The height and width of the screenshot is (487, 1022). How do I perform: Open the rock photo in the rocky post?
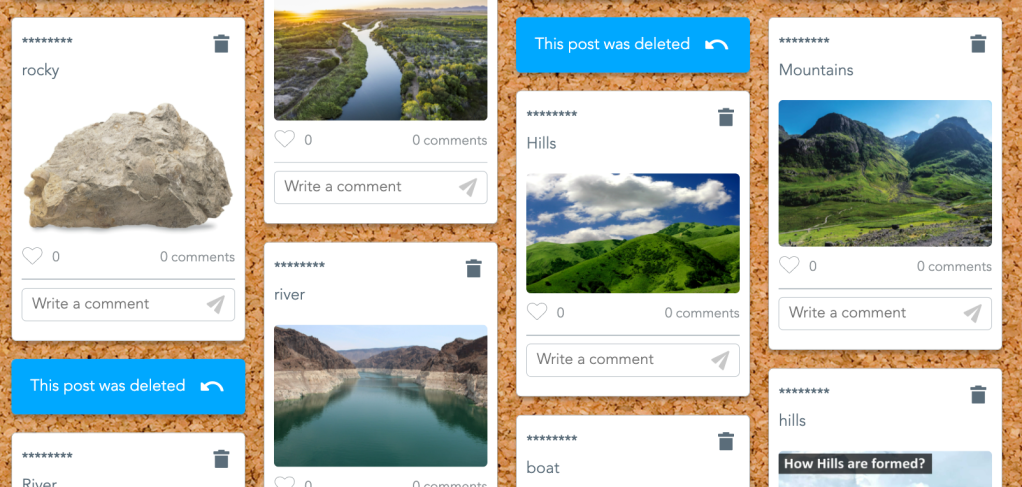point(128,164)
